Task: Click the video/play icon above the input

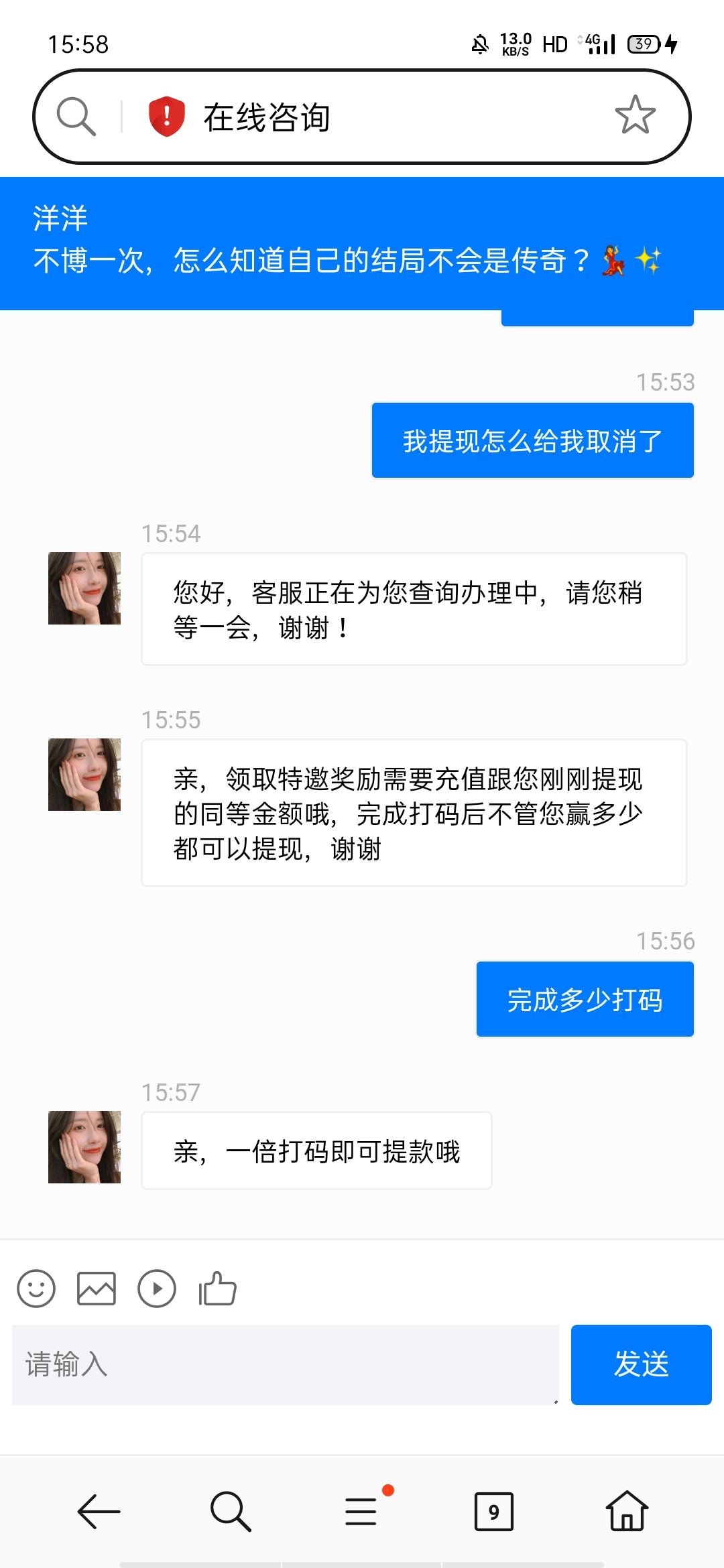Action: 158,1287
